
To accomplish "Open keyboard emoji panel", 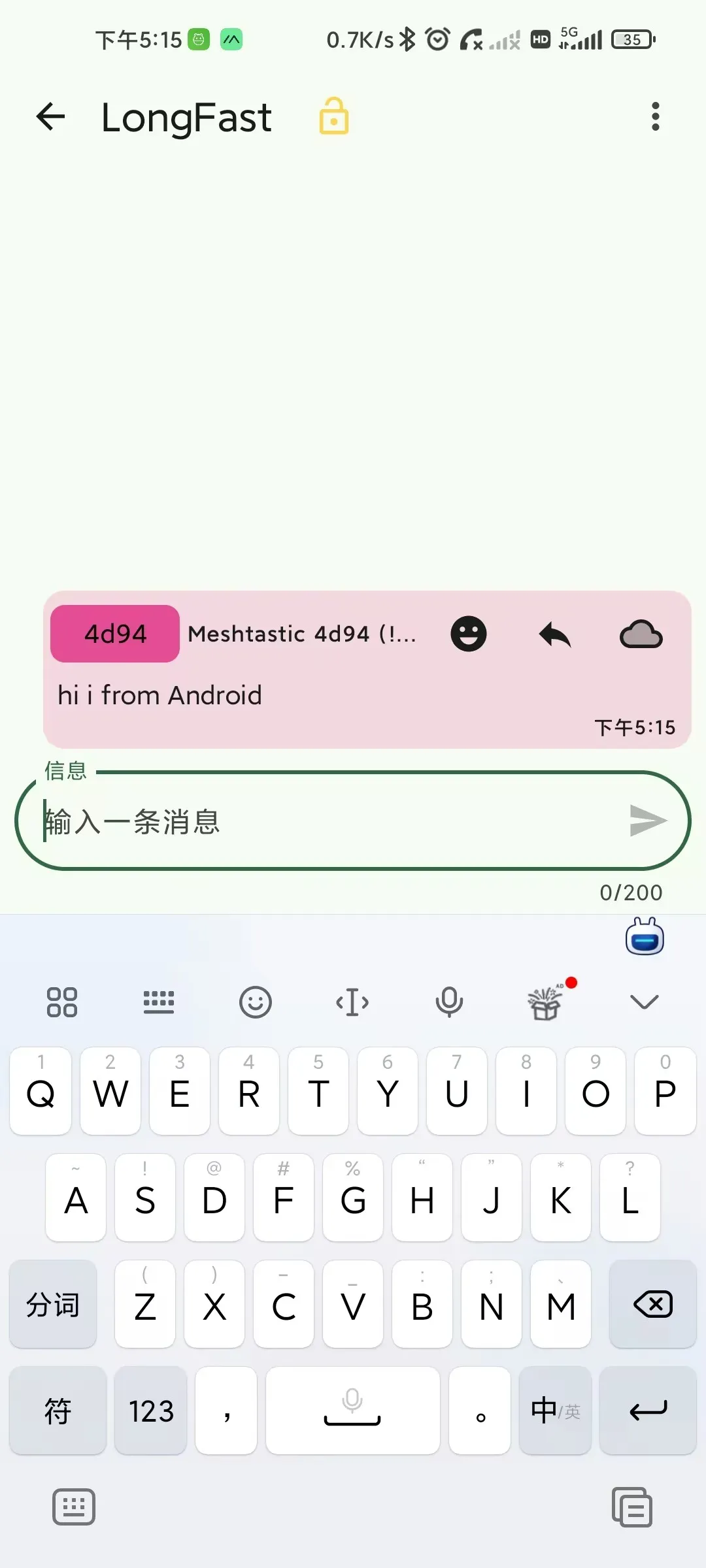I will pyautogui.click(x=255, y=1002).
